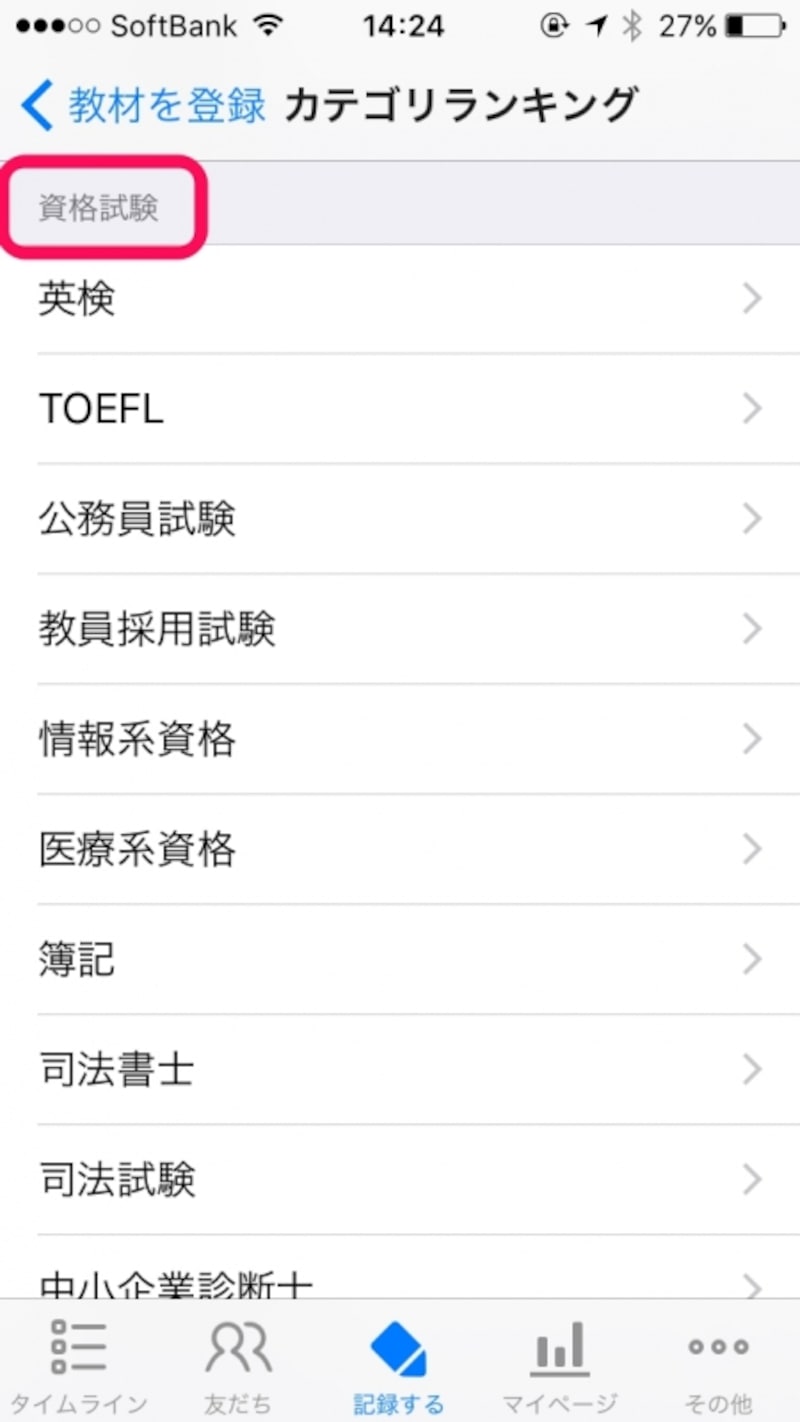Open 司法書士 ranking

point(400,1070)
